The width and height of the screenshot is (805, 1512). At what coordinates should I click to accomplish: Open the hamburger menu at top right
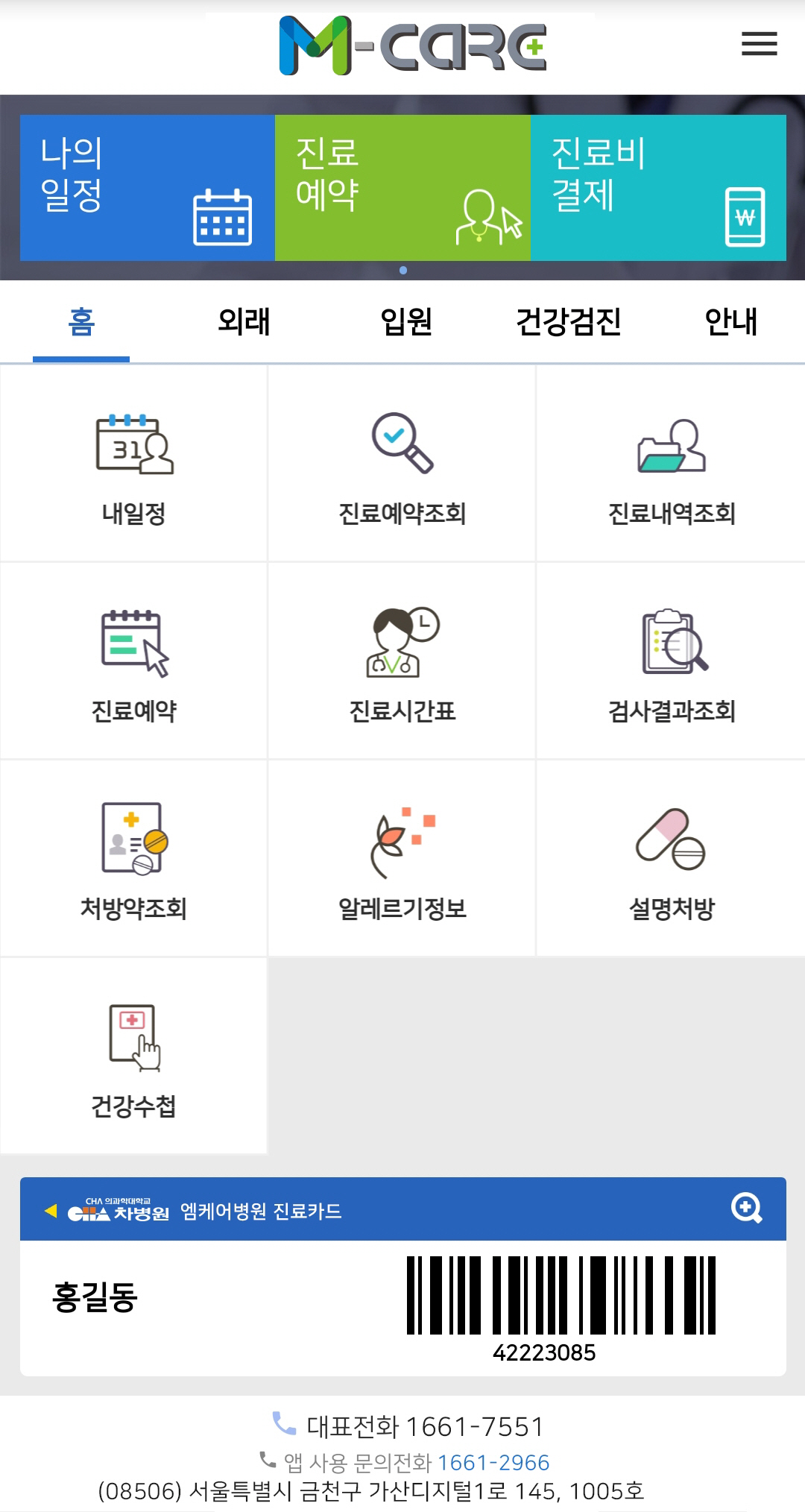(x=759, y=45)
